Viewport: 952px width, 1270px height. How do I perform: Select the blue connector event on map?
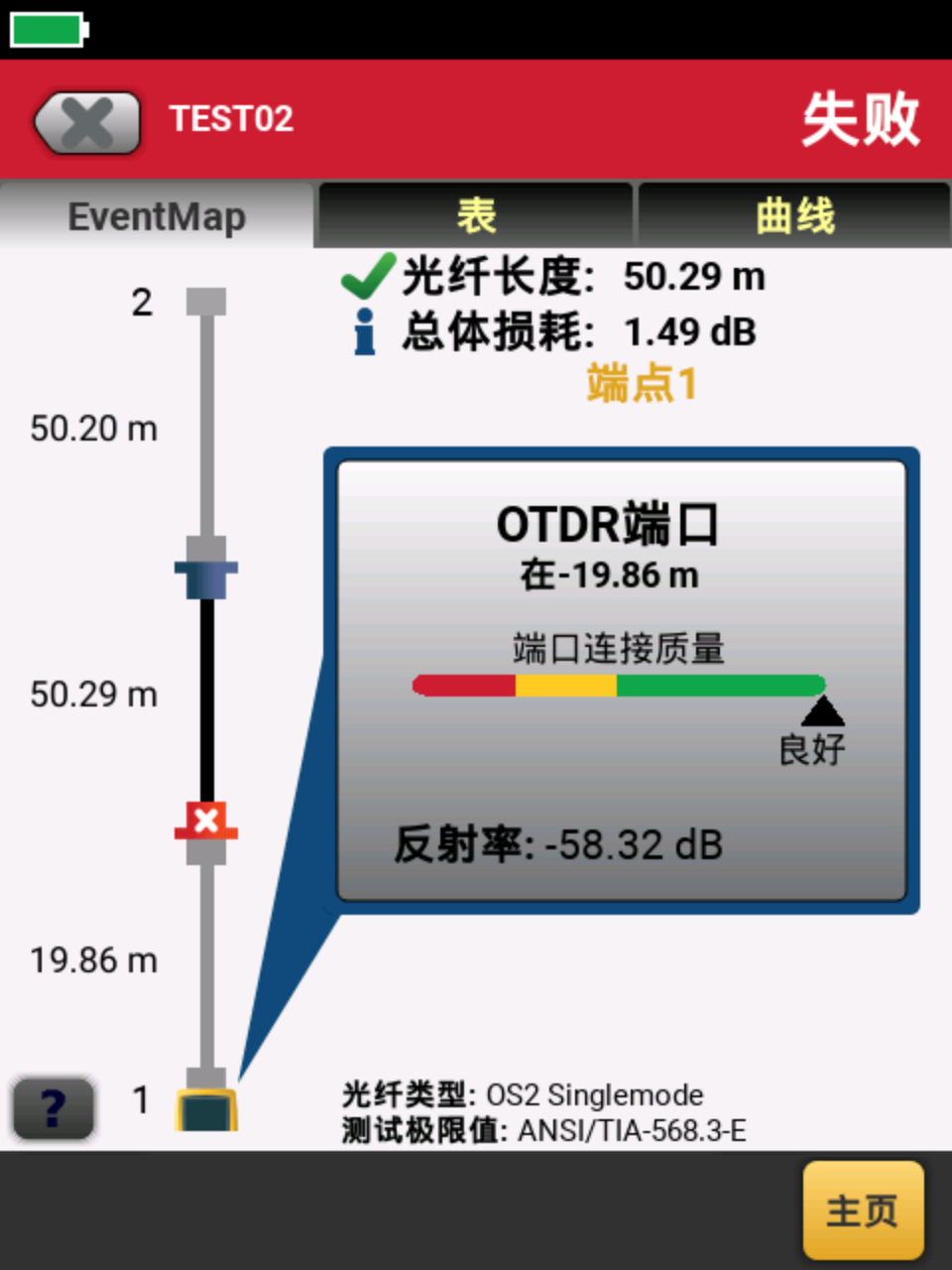click(206, 572)
